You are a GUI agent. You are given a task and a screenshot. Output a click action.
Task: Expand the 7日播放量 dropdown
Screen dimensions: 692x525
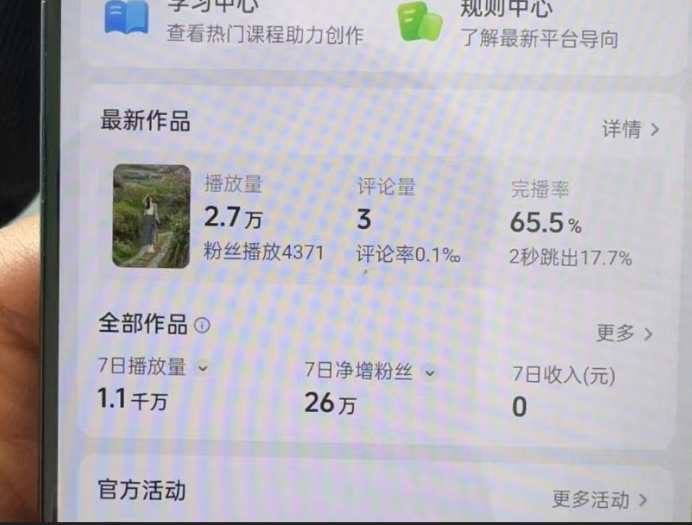[203, 367]
